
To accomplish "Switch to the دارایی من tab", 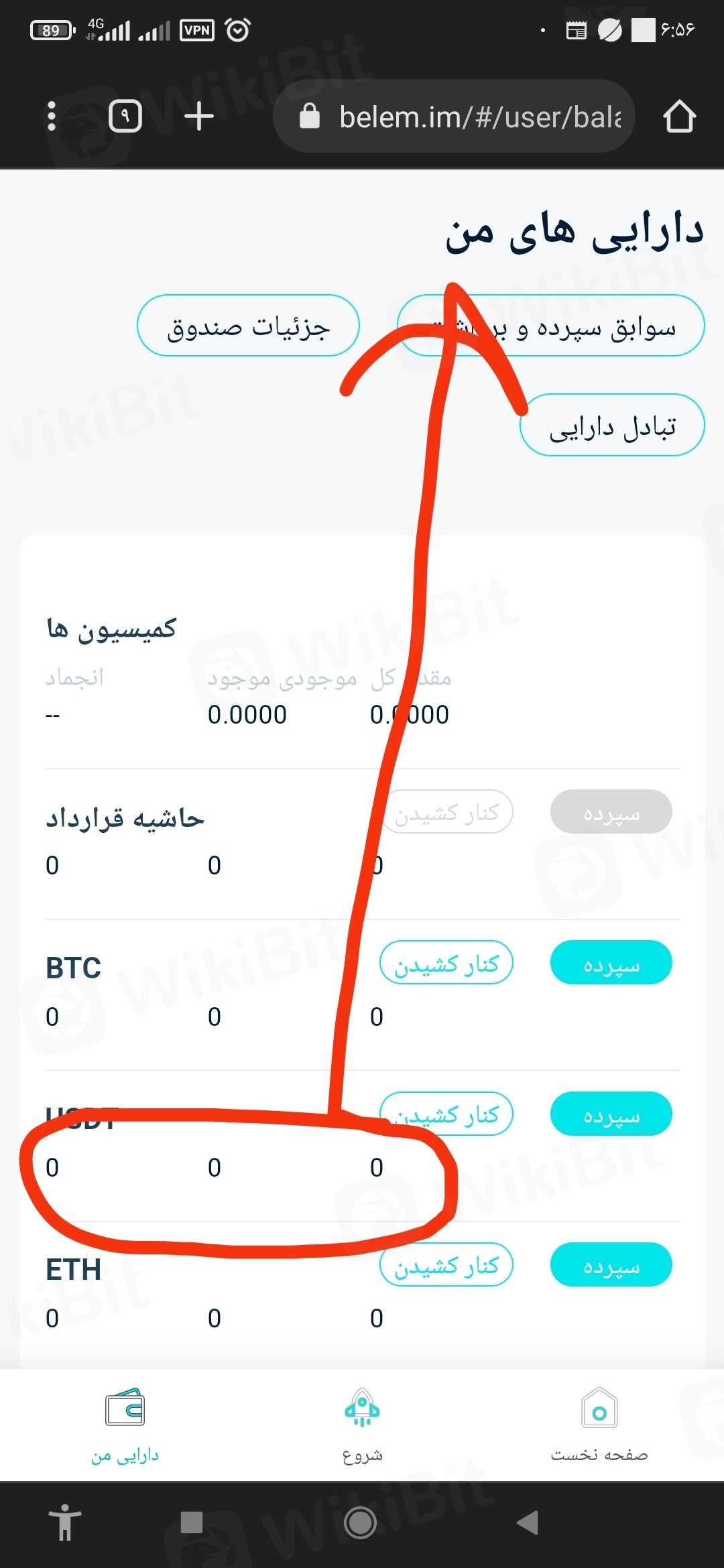I will coord(125,1425).
